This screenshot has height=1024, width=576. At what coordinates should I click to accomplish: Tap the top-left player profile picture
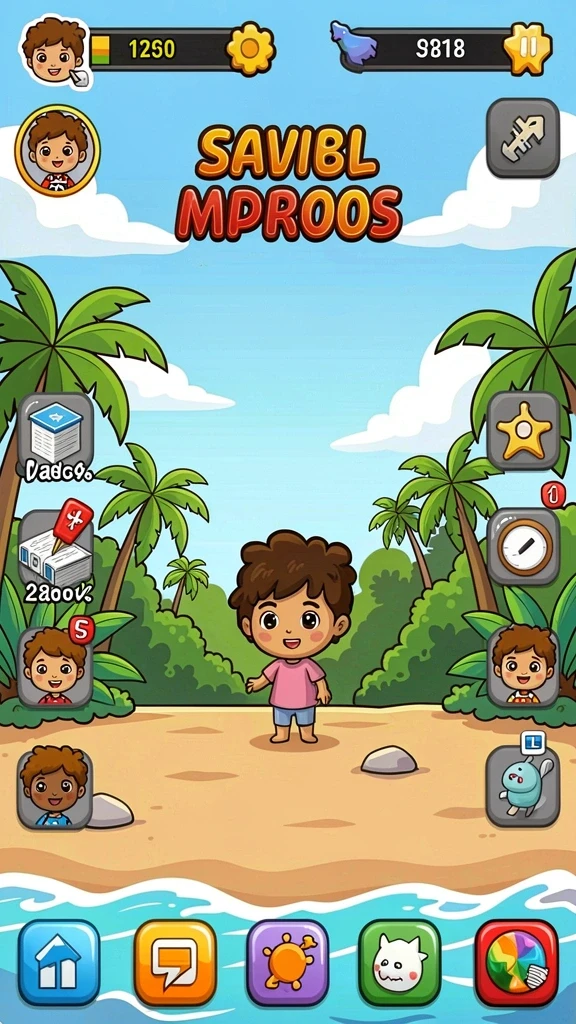tap(55, 51)
